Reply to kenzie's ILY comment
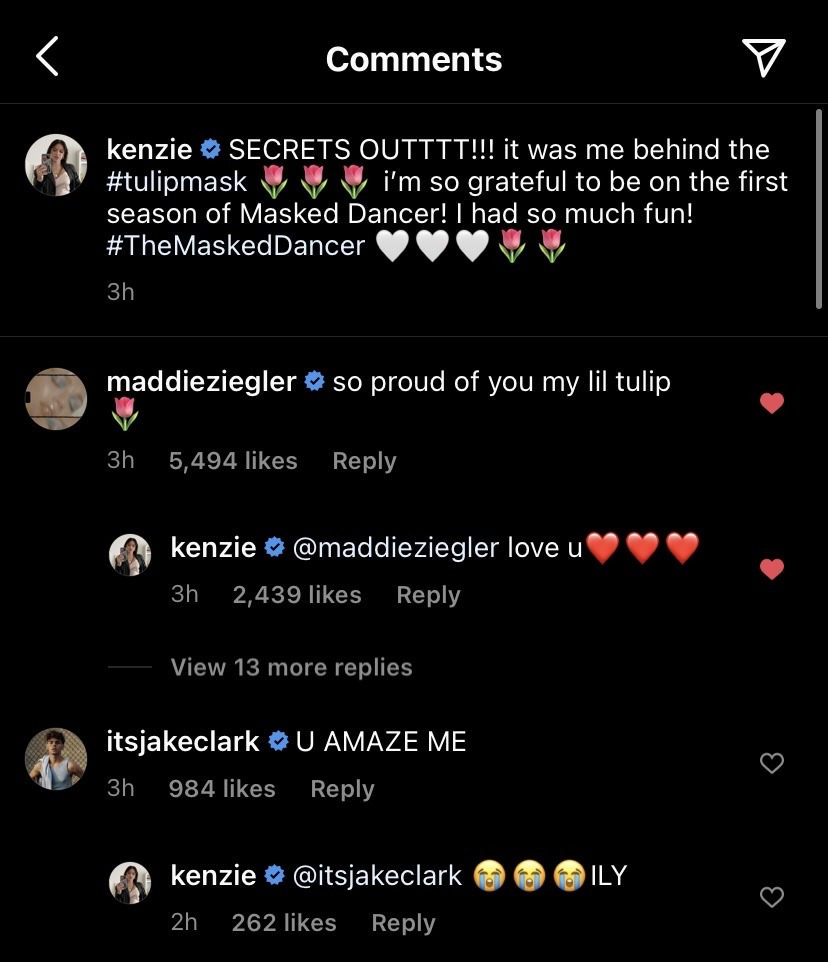This screenshot has width=828, height=962. pos(403,923)
